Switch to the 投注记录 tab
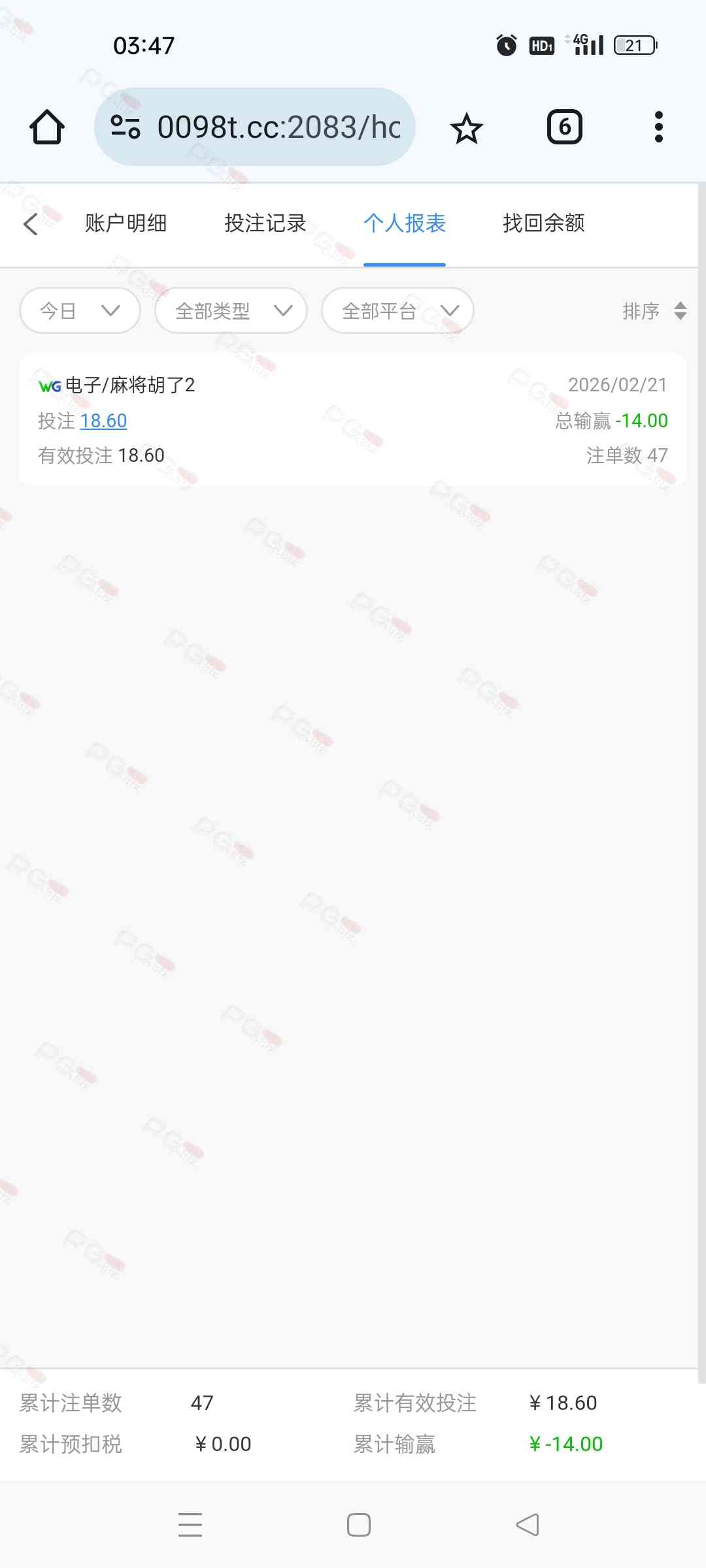Screen dimensions: 706x1568 (265, 223)
